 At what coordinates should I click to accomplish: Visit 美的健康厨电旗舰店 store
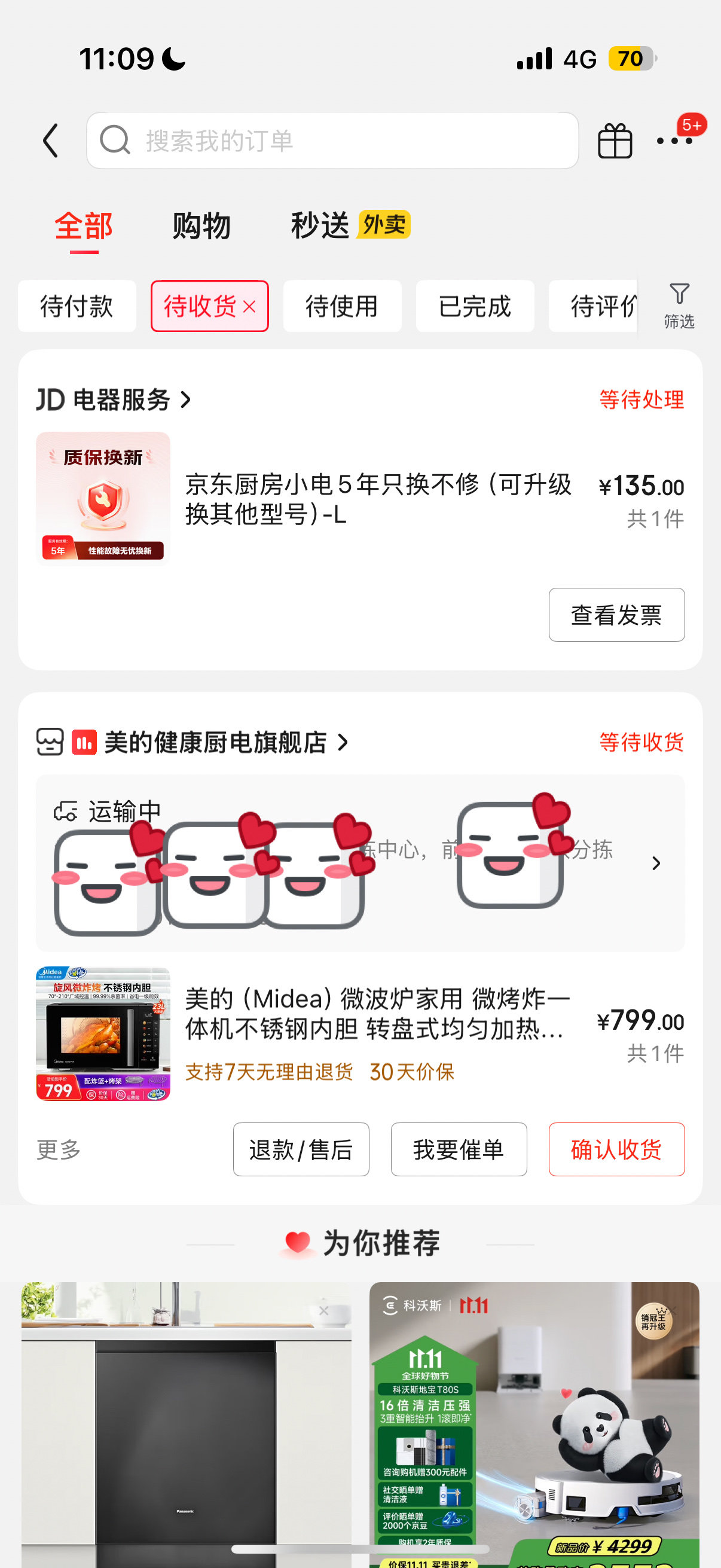point(216,743)
